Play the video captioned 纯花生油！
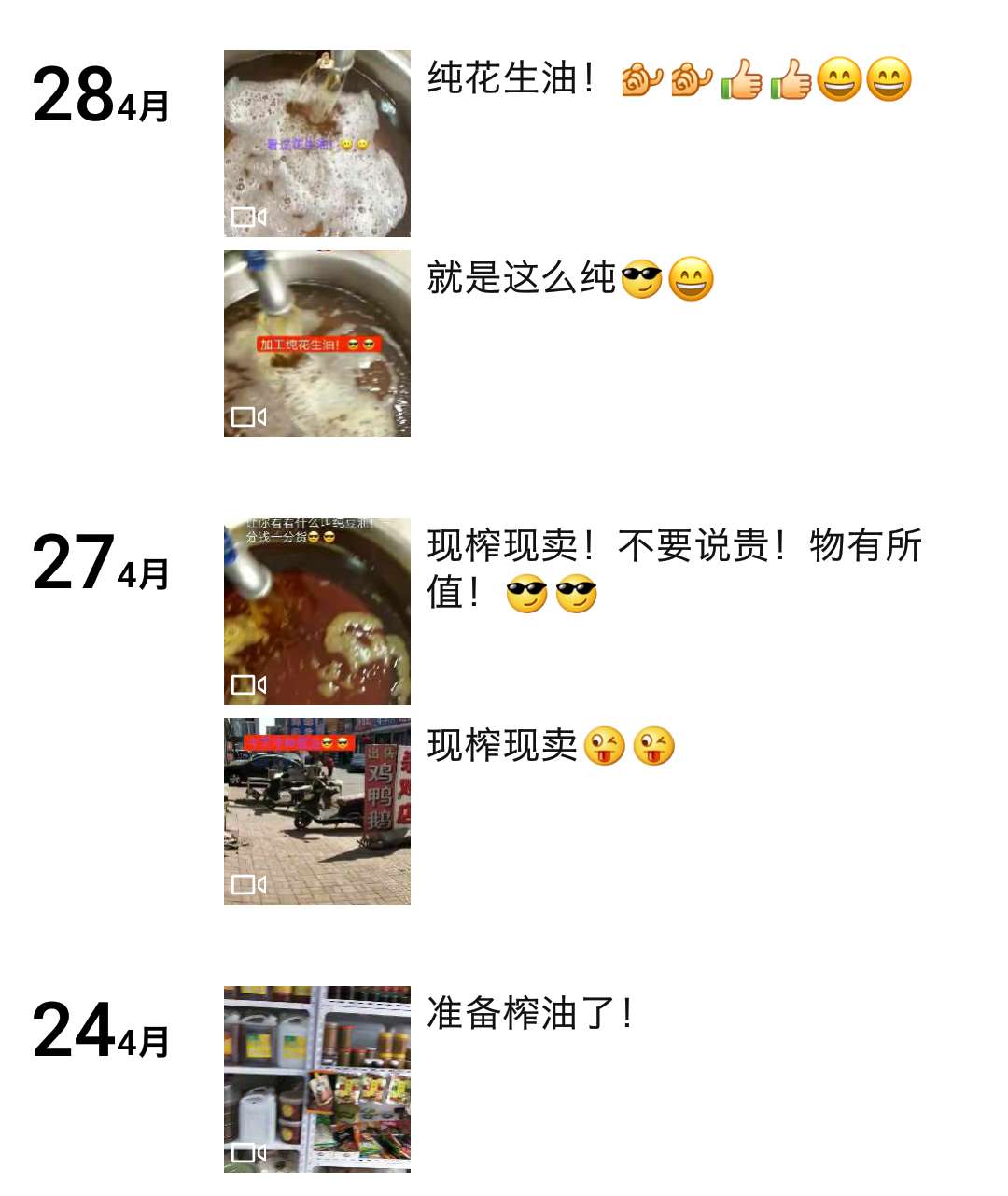The image size is (1008, 1196). (x=317, y=144)
